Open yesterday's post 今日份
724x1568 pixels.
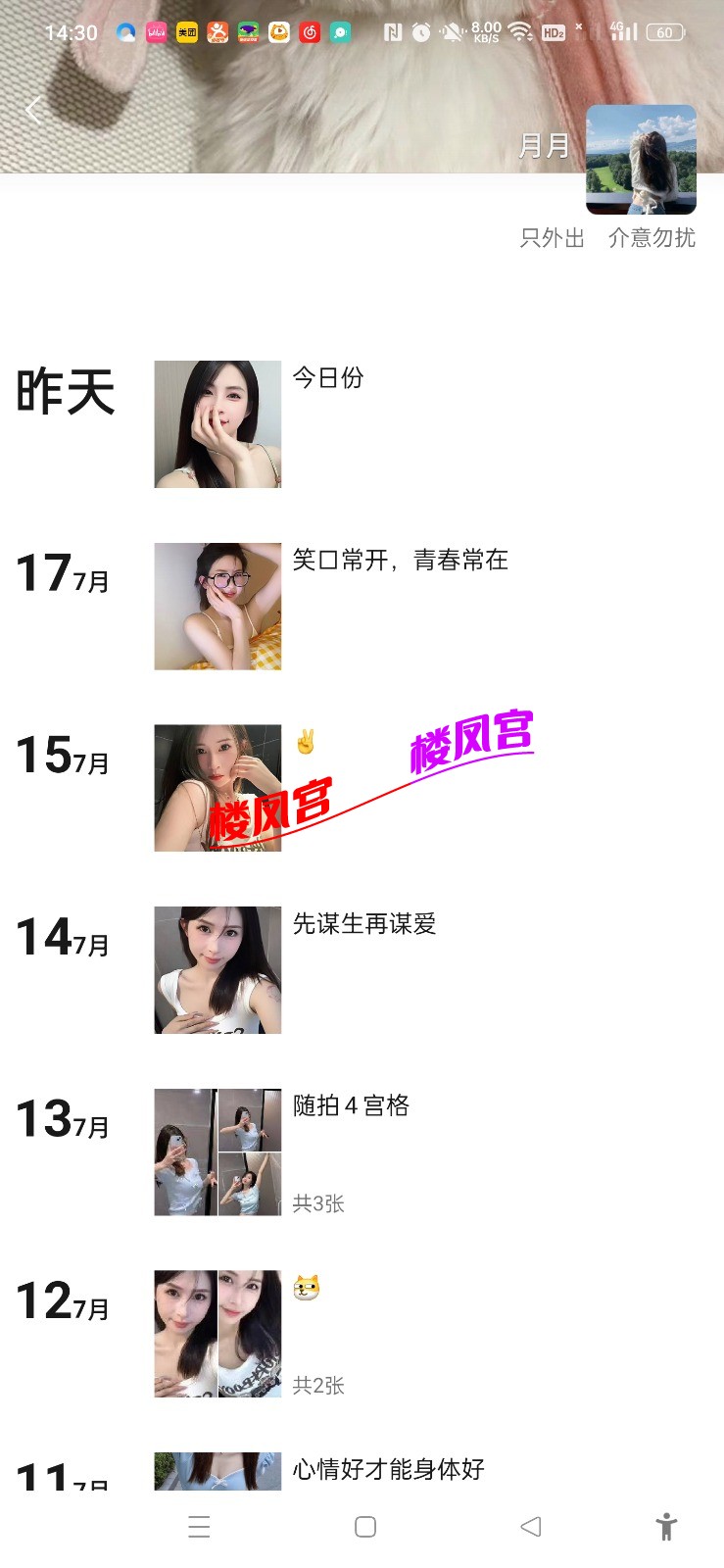tap(217, 424)
